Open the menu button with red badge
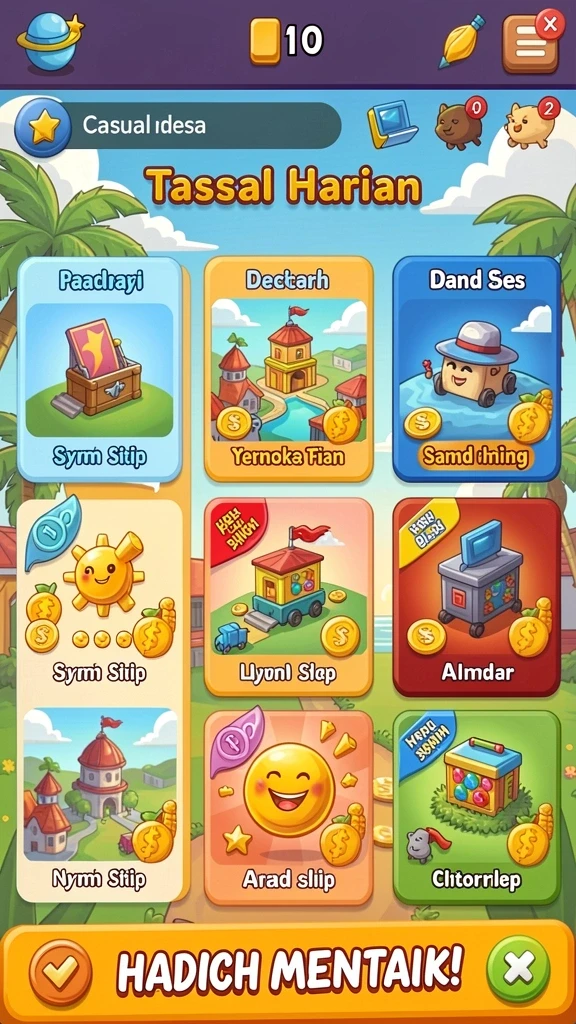 point(532,44)
